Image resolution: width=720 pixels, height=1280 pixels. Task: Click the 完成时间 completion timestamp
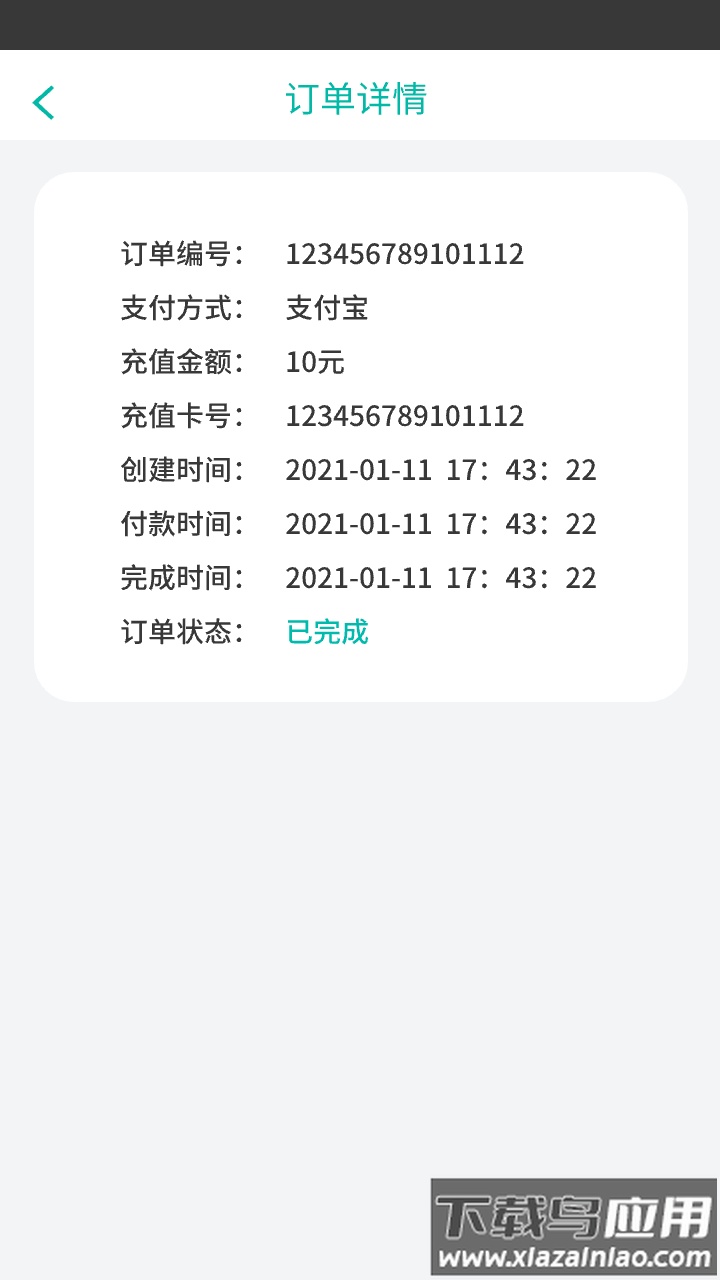pyautogui.click(x=440, y=577)
